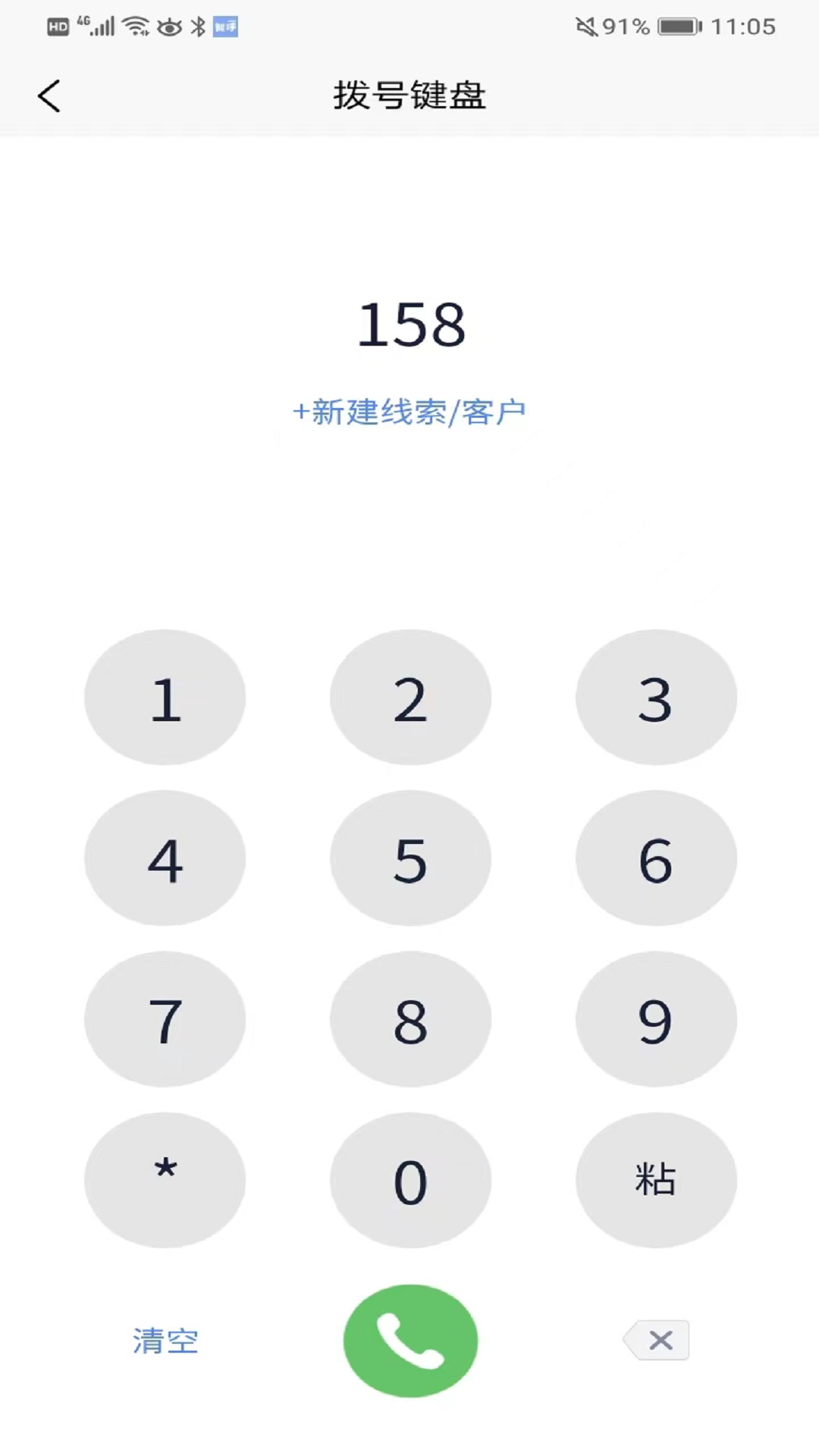Go back from the dial pad

coord(49,96)
